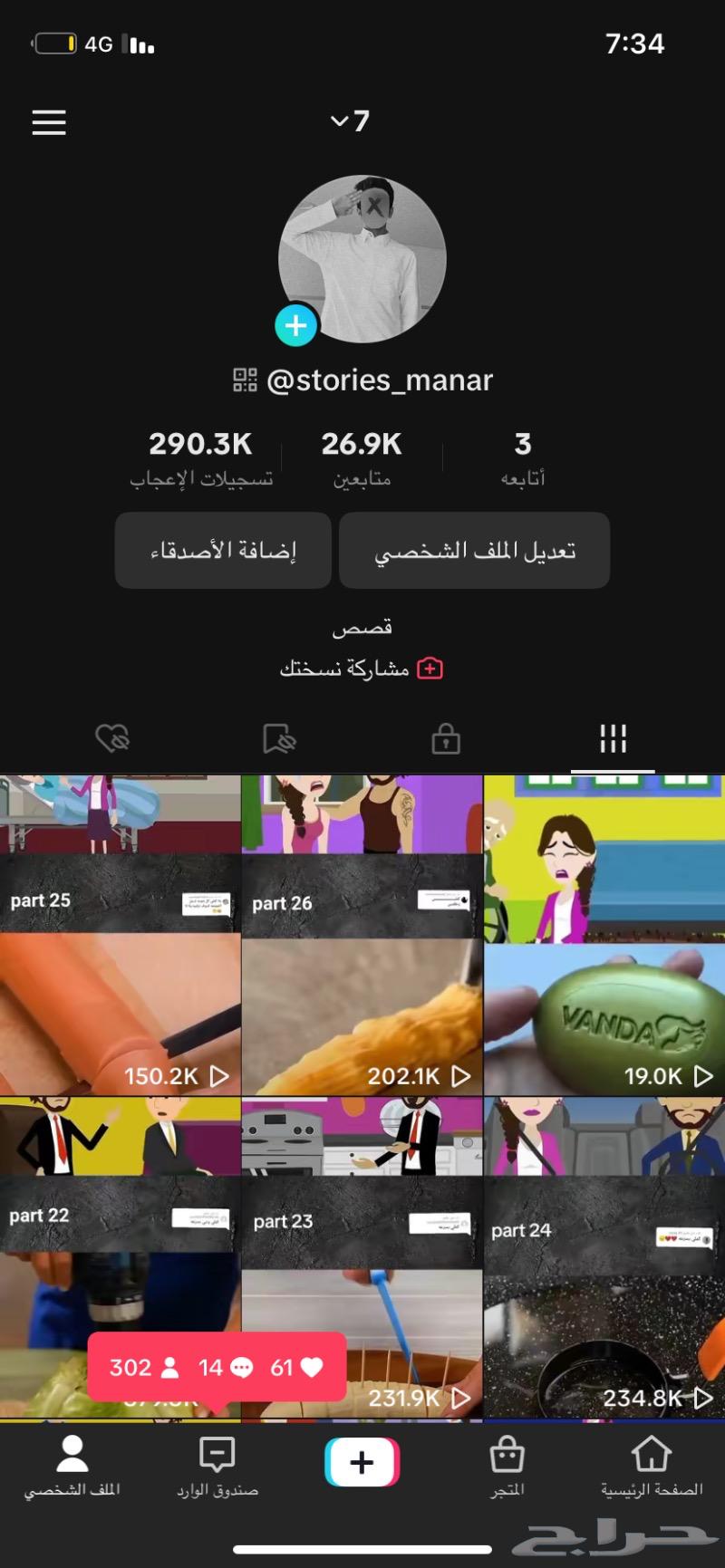
Task: Create a new video with plus button
Action: tap(362, 1462)
